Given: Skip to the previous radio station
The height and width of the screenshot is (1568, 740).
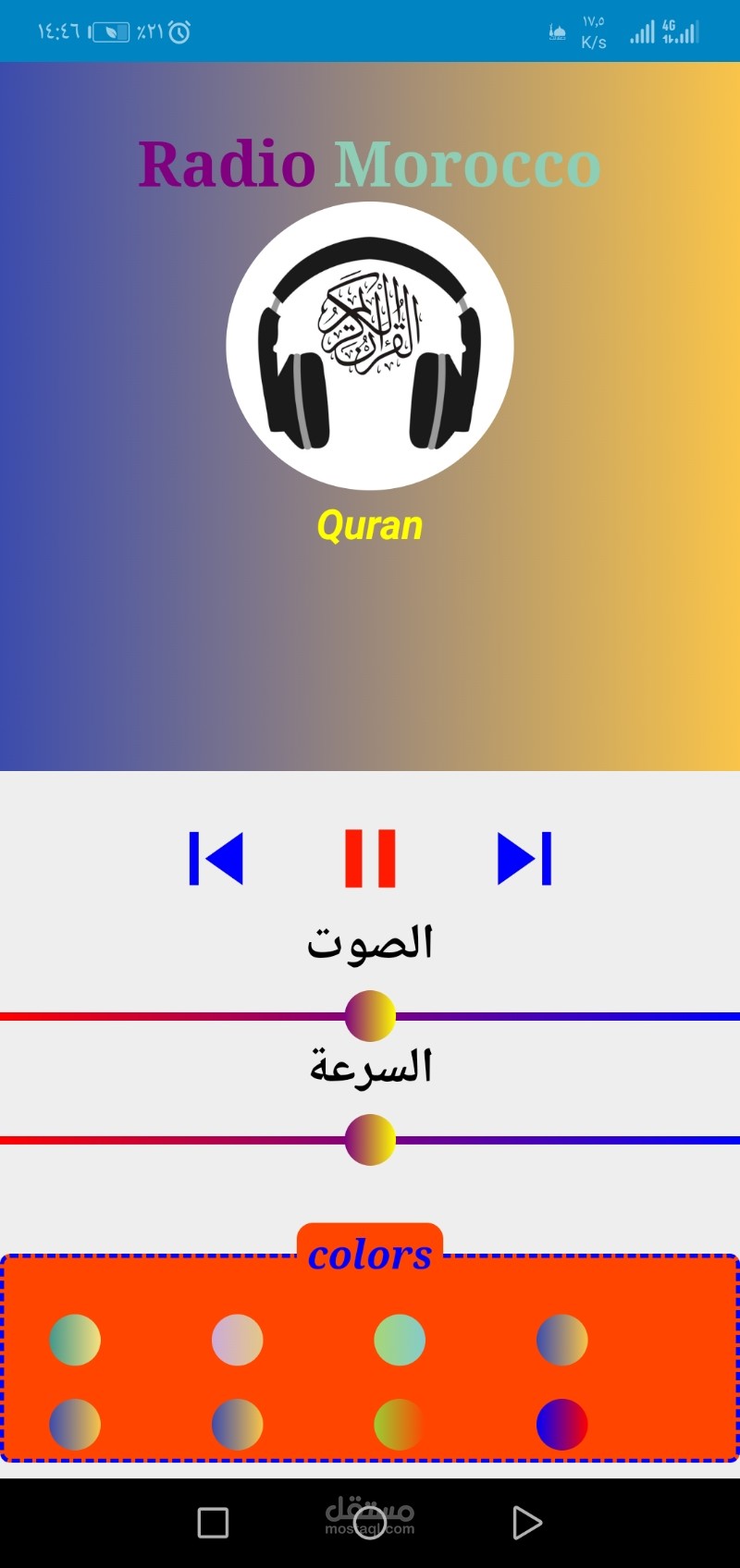Looking at the screenshot, I should (216, 859).
